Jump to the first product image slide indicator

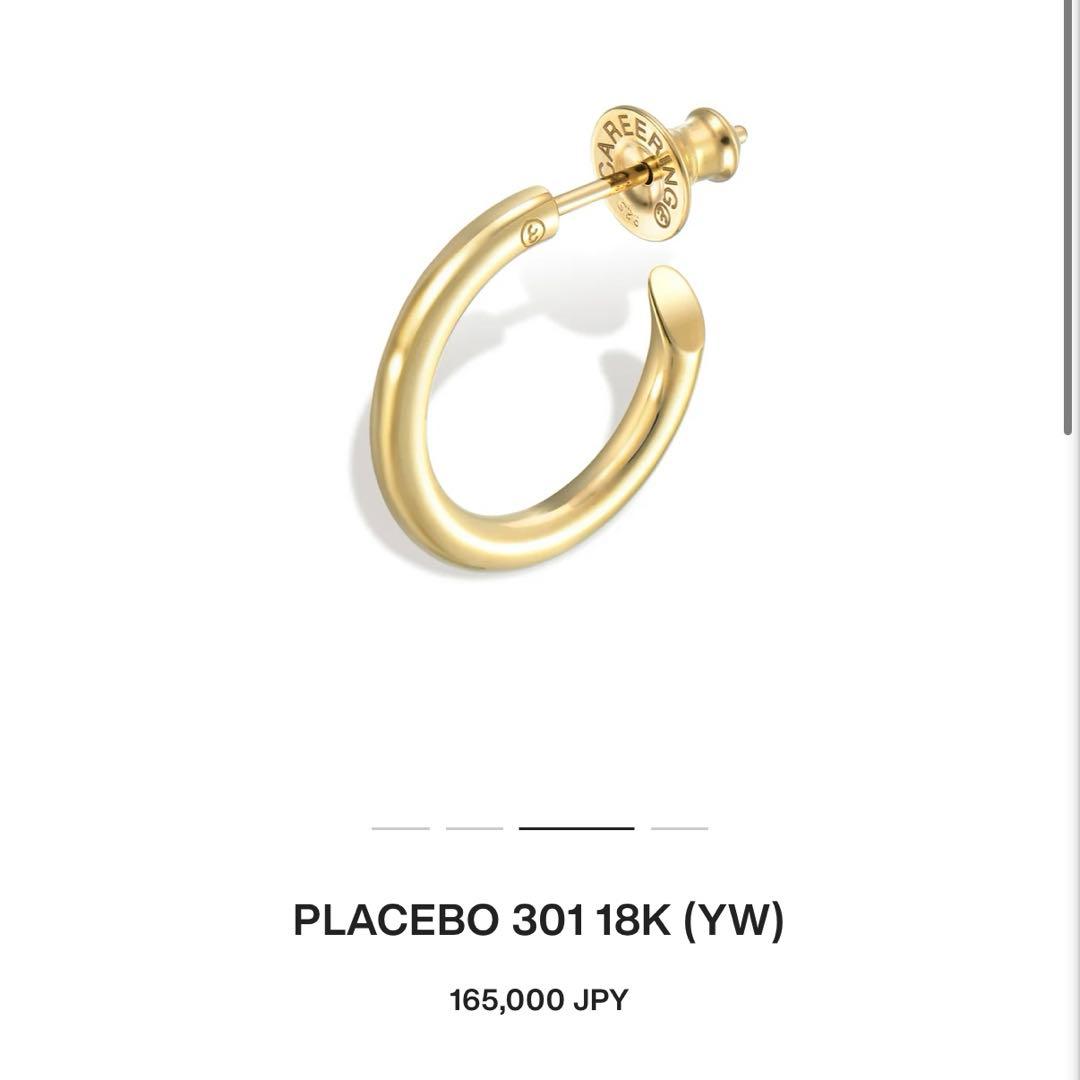(400, 828)
